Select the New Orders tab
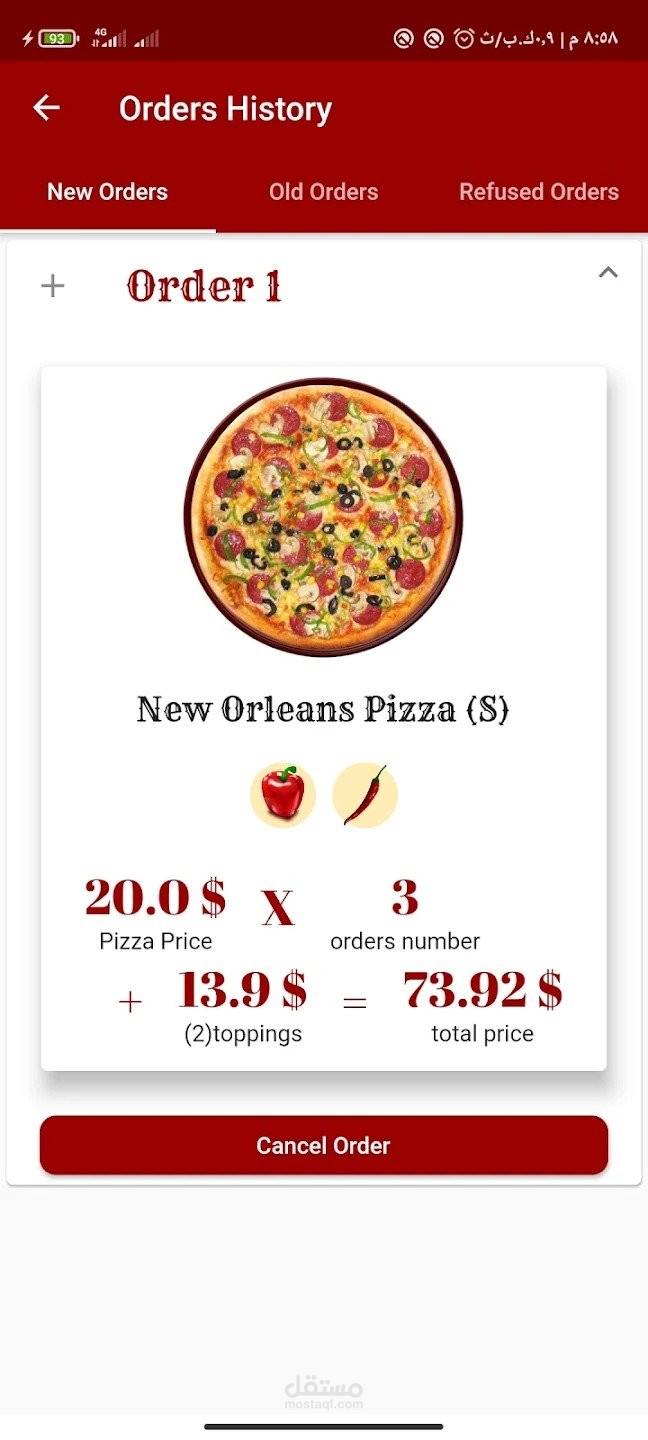This screenshot has width=648, height=1440. click(107, 192)
